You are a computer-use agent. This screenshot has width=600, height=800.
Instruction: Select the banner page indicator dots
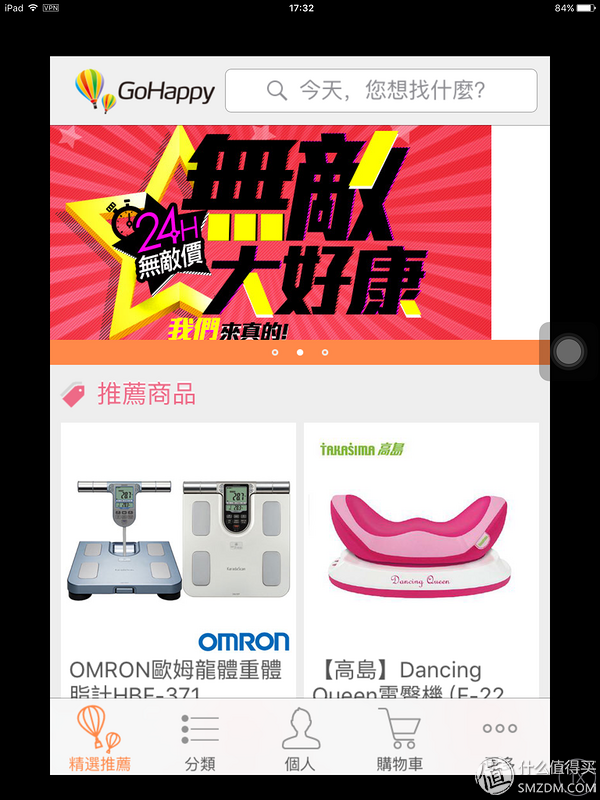(x=300, y=353)
